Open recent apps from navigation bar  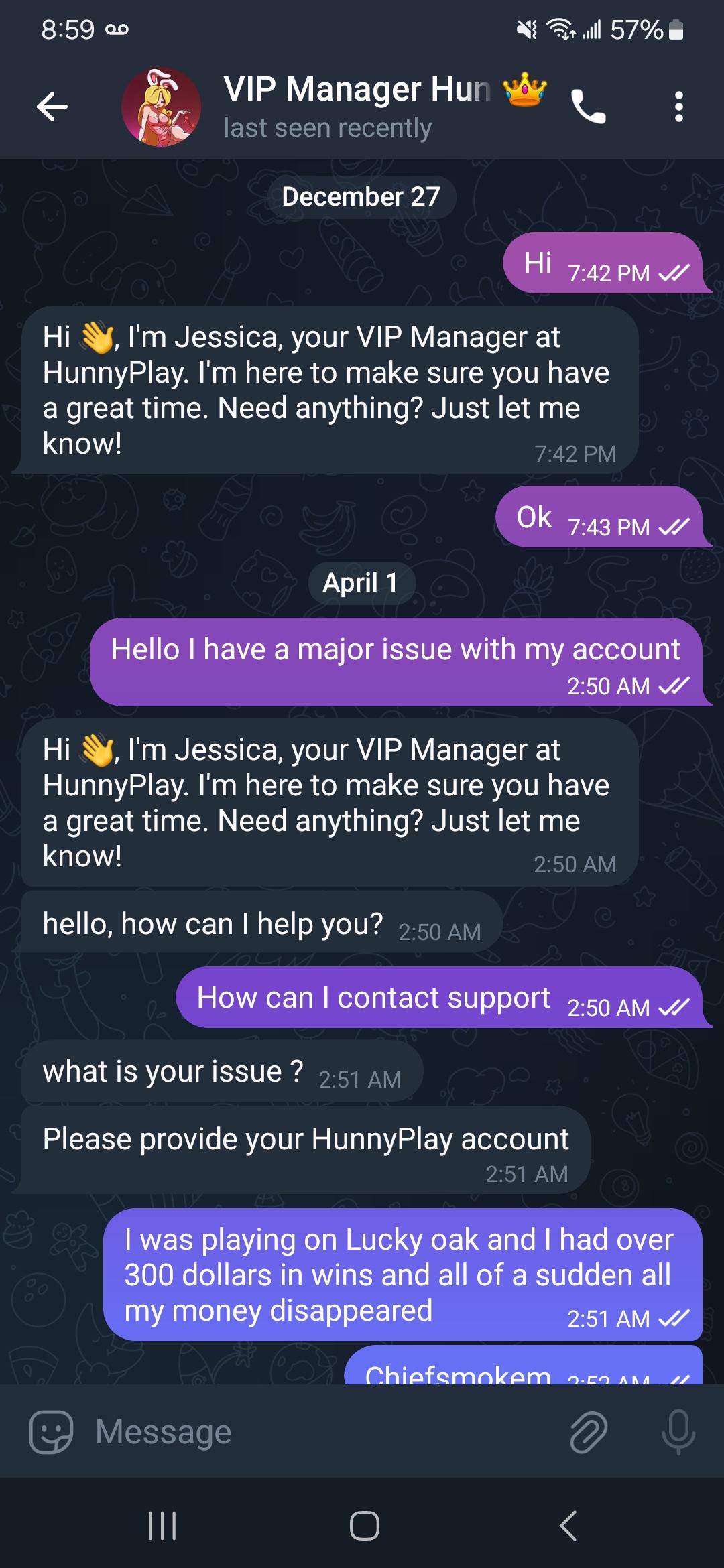pyautogui.click(x=162, y=1526)
